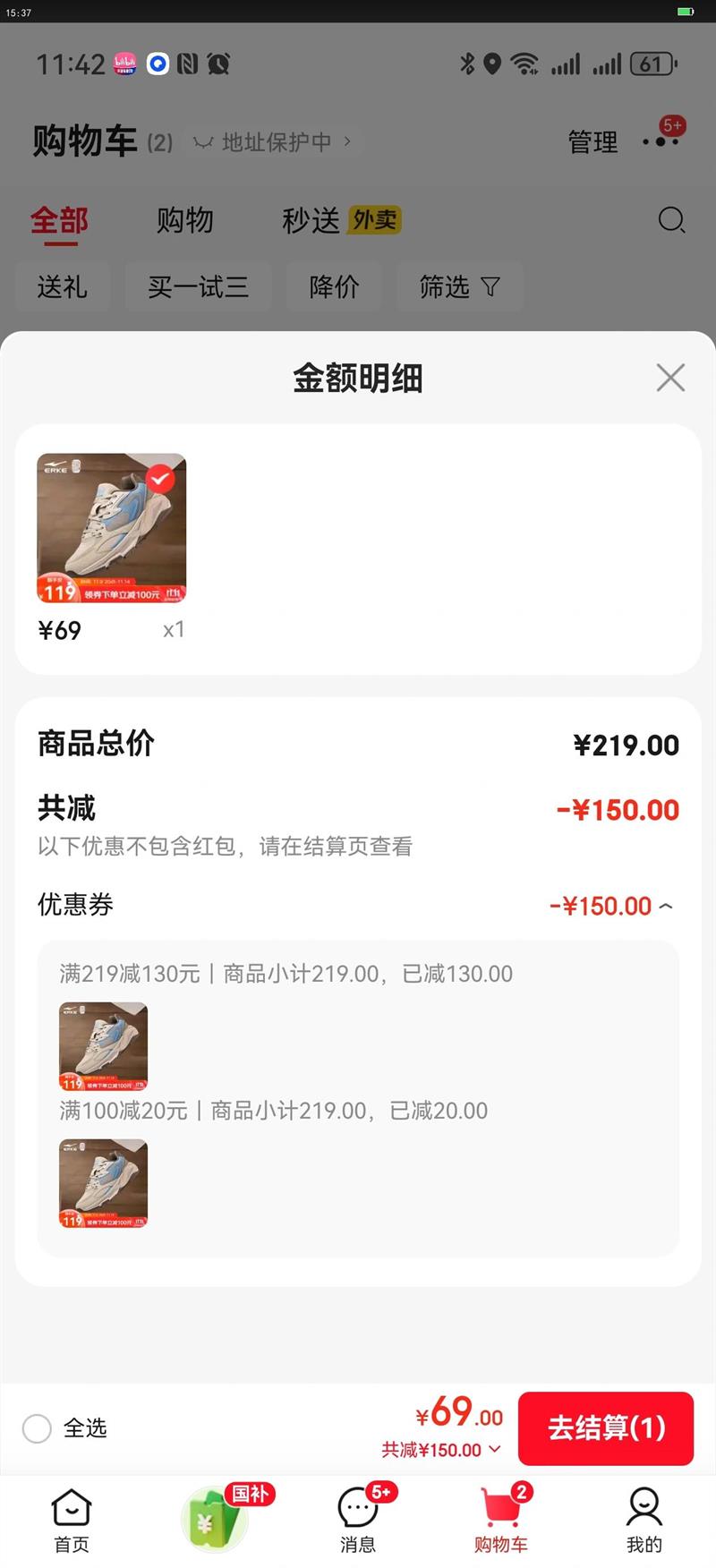Go to the 首页 tab

pyautogui.click(x=72, y=1519)
